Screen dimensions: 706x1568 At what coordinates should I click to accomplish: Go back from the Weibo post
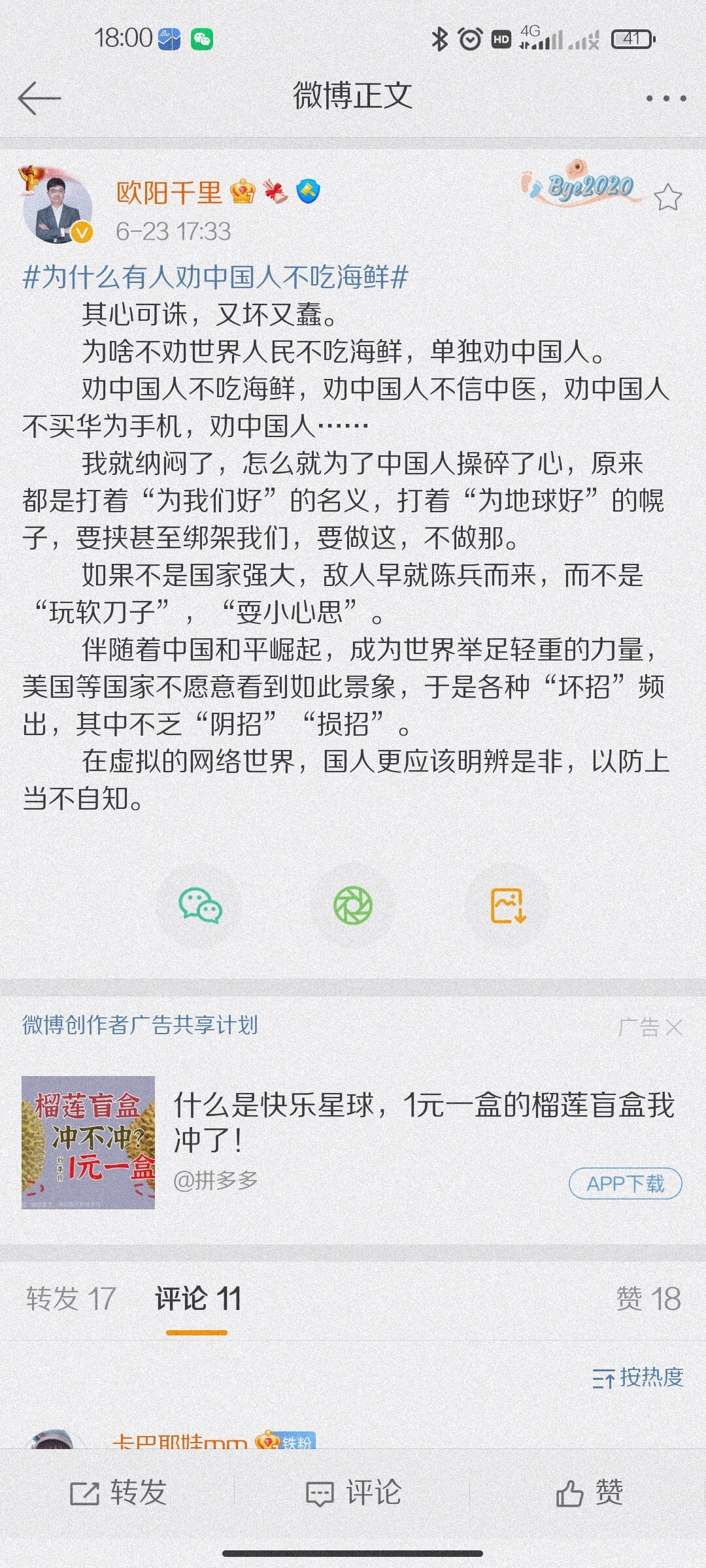[39, 98]
